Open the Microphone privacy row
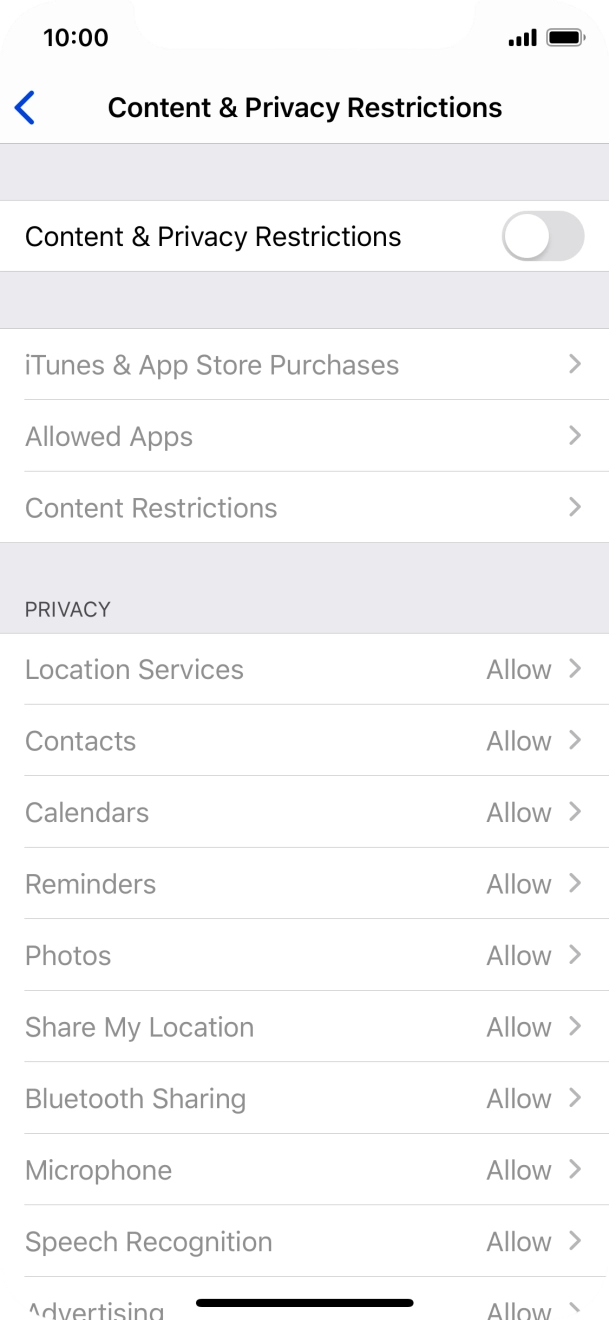 coord(304,1170)
